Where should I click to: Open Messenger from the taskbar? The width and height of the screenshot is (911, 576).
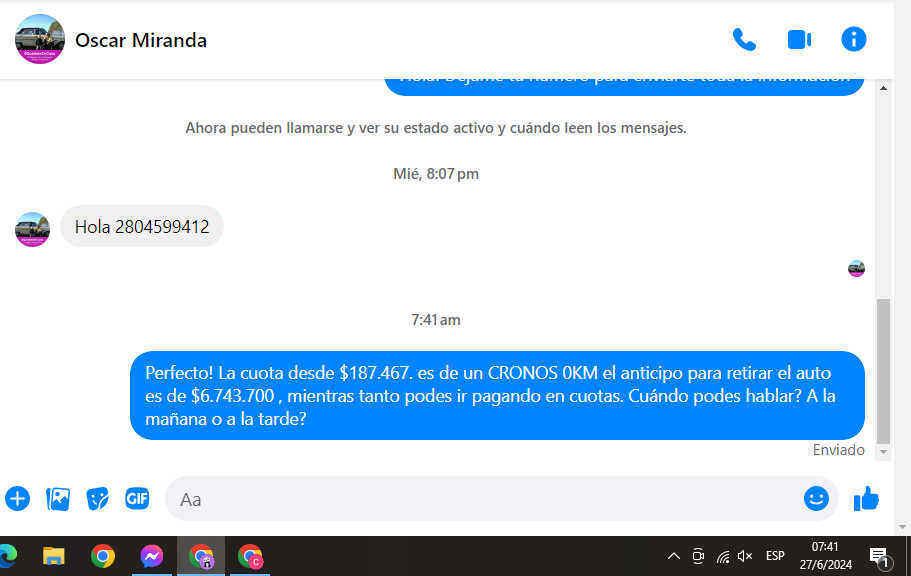coord(152,556)
